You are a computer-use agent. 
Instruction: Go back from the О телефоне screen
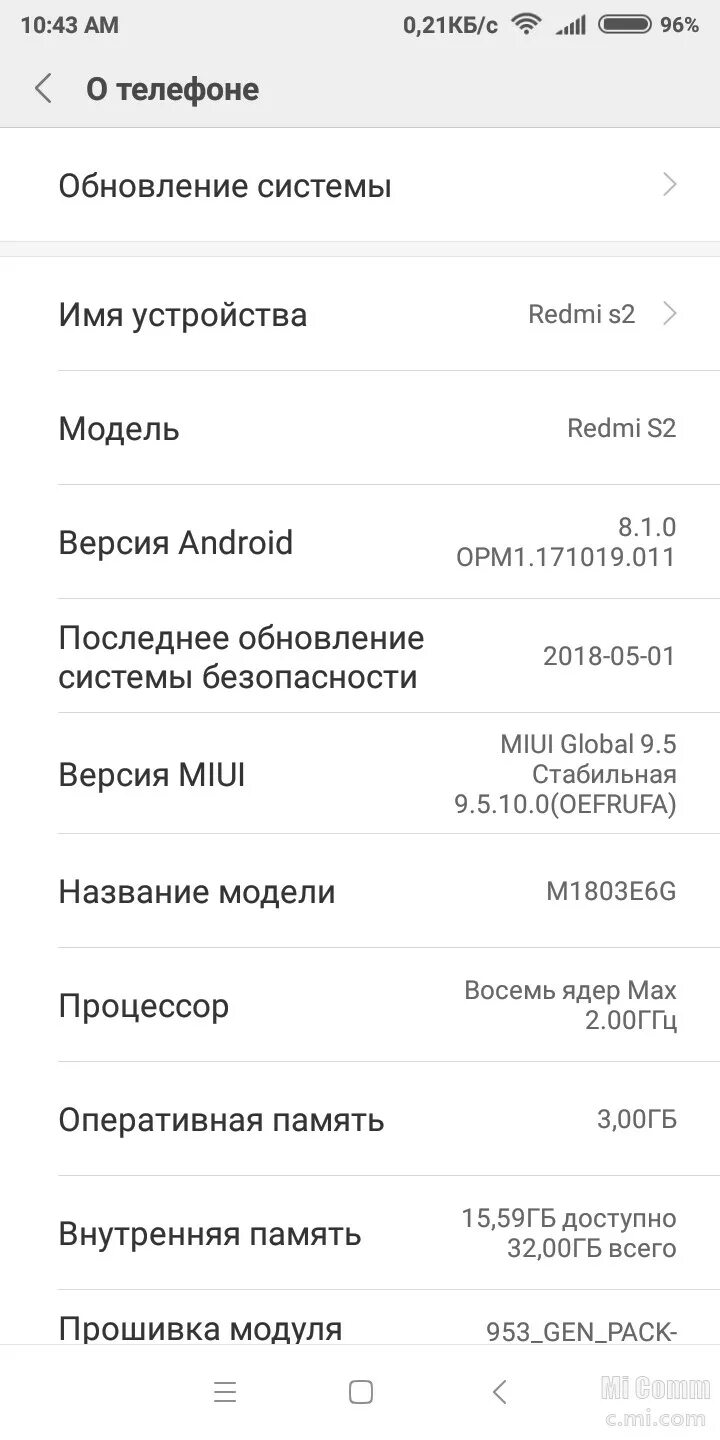click(x=43, y=89)
